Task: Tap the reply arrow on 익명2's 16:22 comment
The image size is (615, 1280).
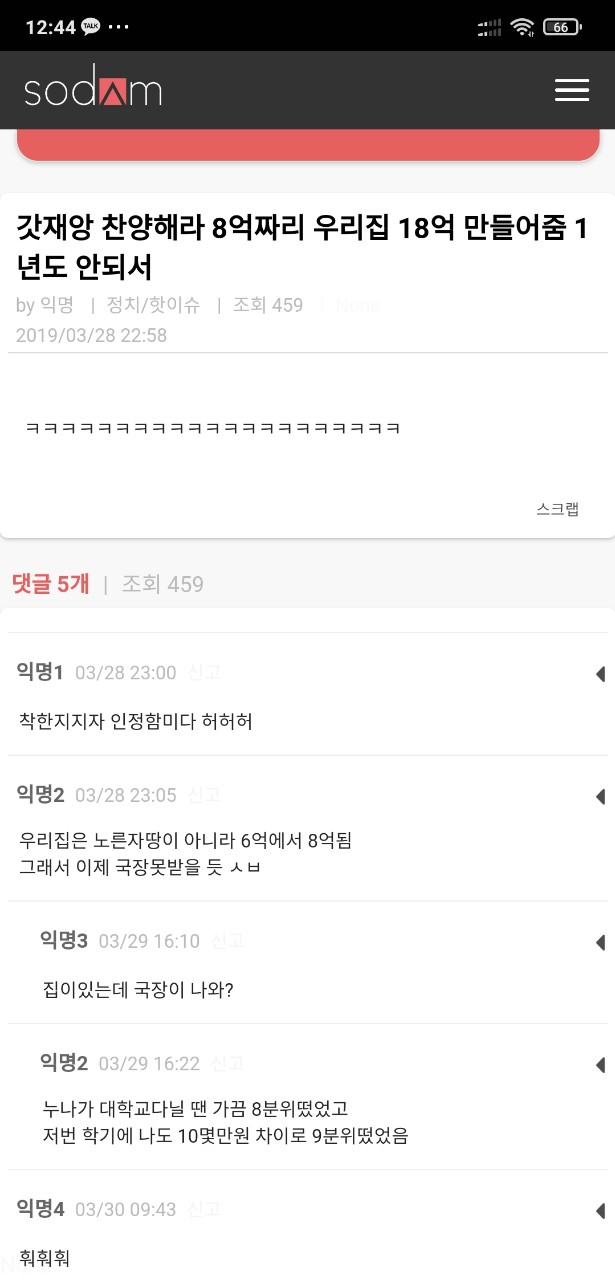Action: coord(600,1064)
